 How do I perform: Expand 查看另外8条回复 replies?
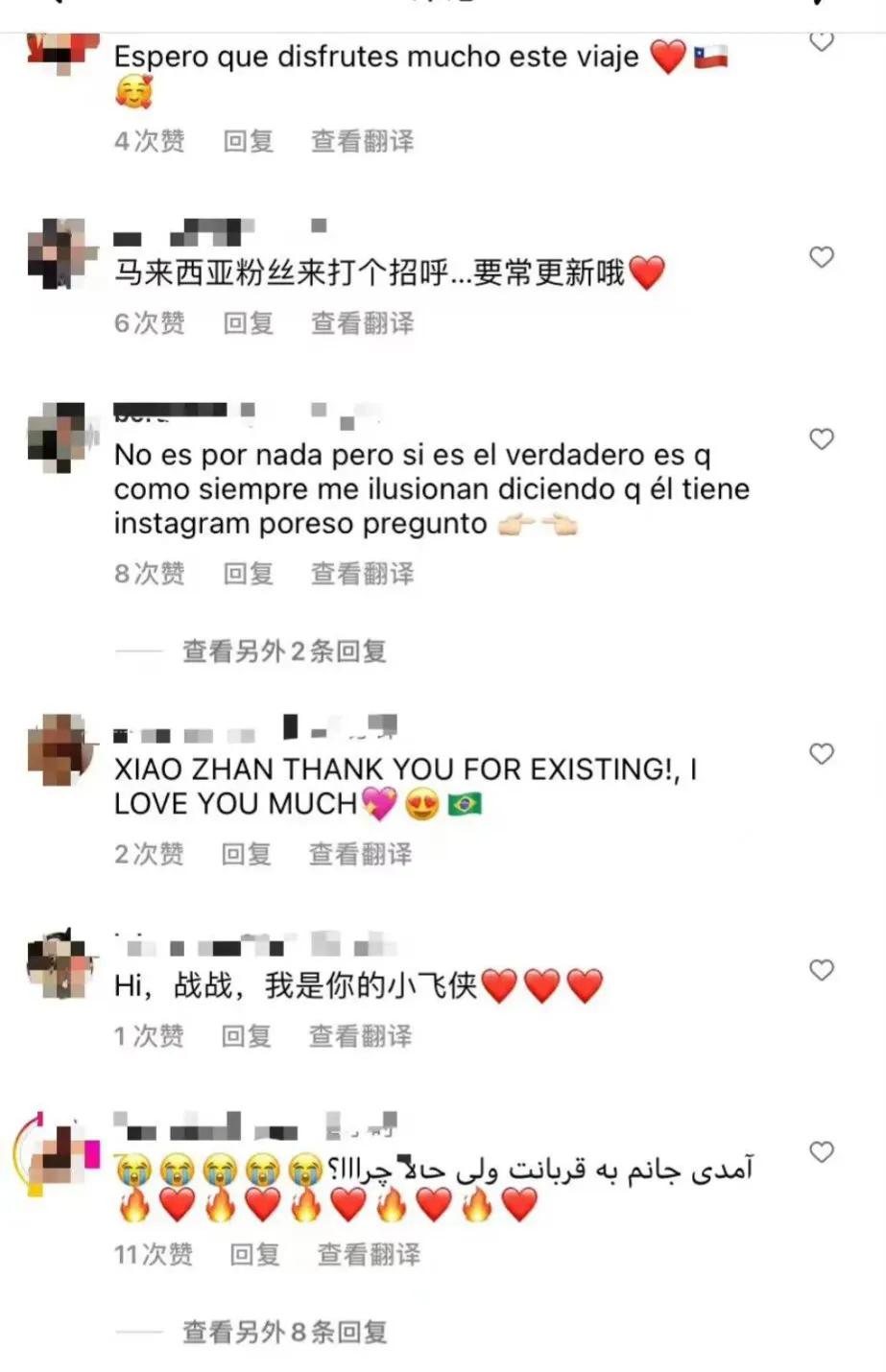point(284,1332)
